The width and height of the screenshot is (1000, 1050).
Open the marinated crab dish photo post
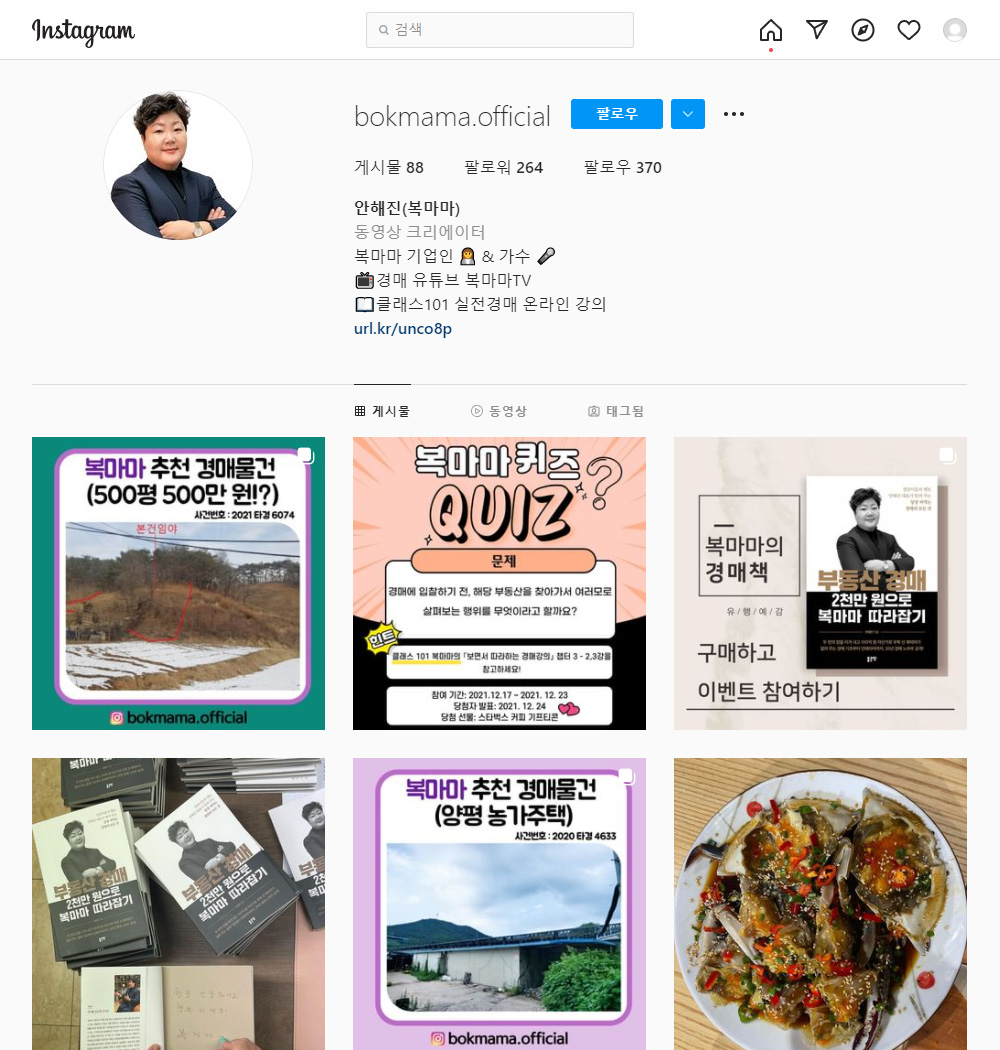[x=820, y=903]
